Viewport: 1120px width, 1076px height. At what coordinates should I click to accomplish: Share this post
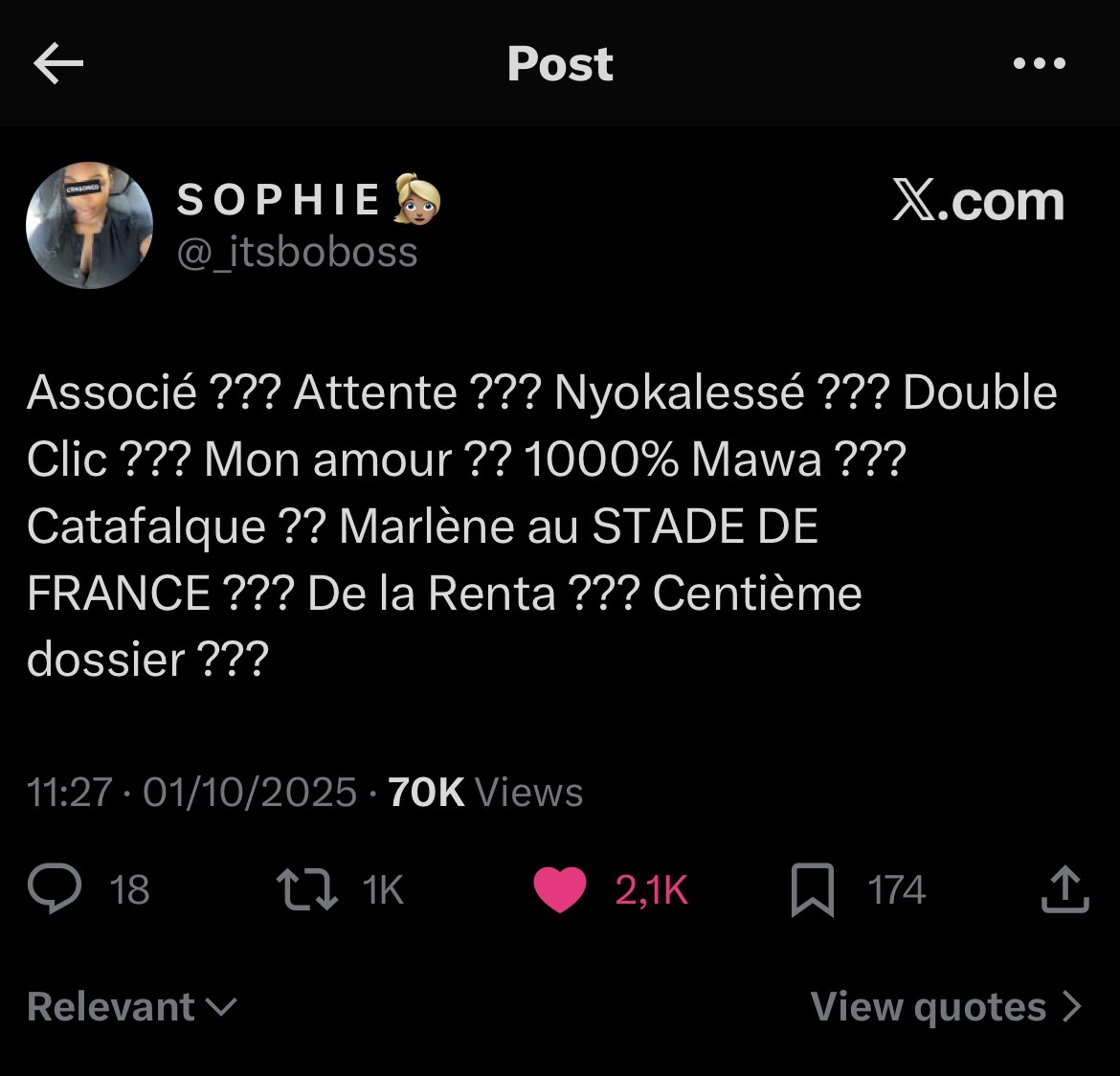pos(1064,889)
